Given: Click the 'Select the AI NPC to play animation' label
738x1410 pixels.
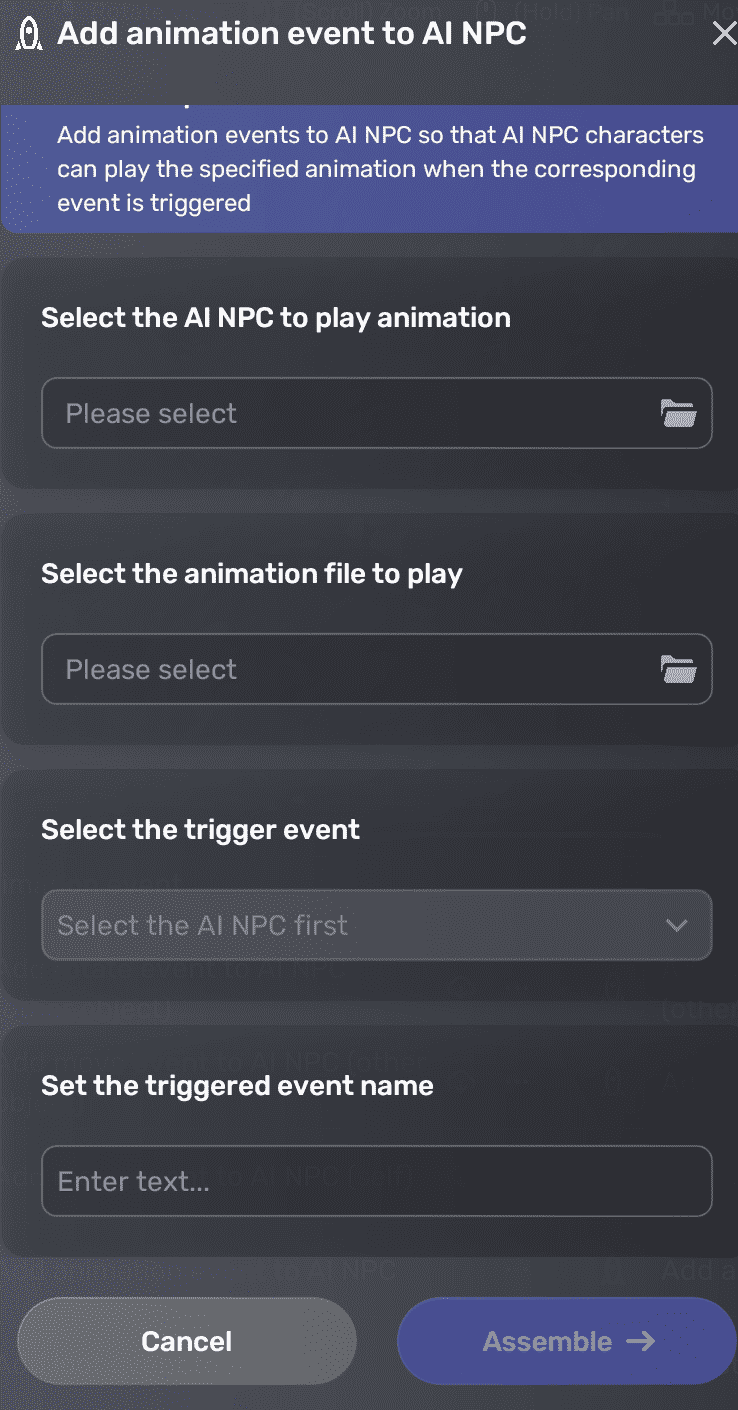Looking at the screenshot, I should coord(275,317).
